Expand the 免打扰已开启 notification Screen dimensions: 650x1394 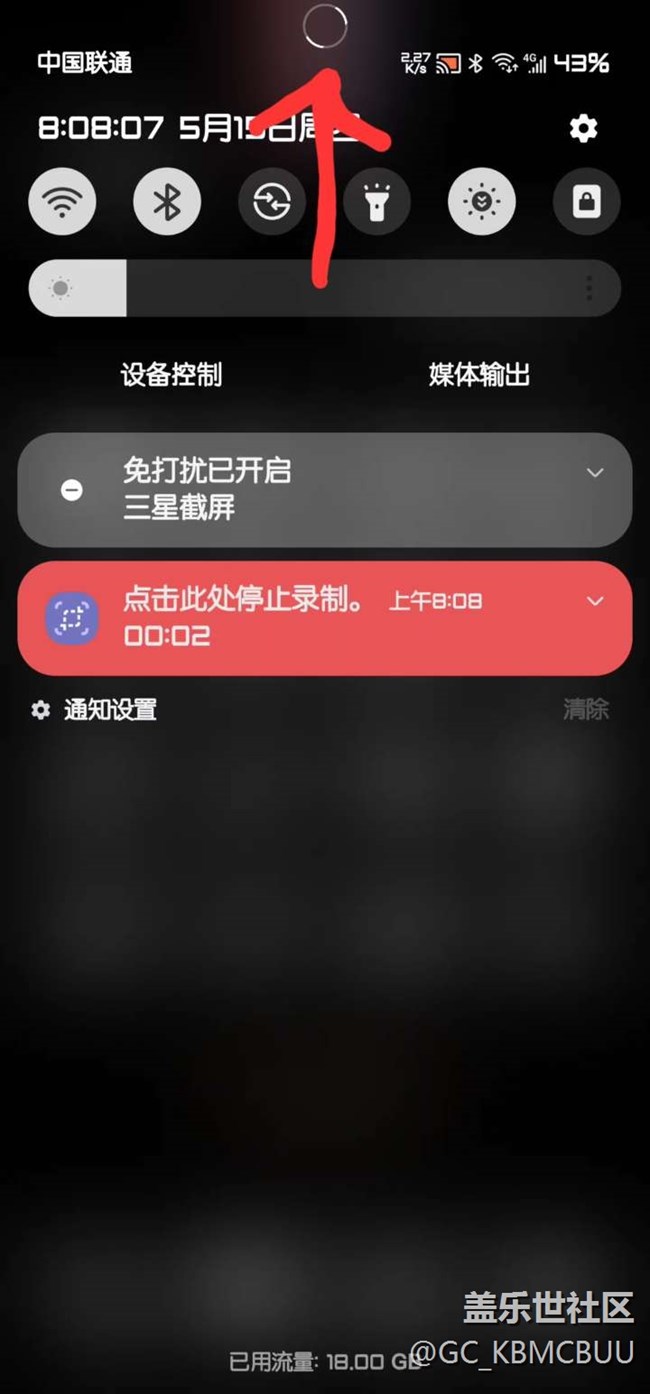point(595,472)
